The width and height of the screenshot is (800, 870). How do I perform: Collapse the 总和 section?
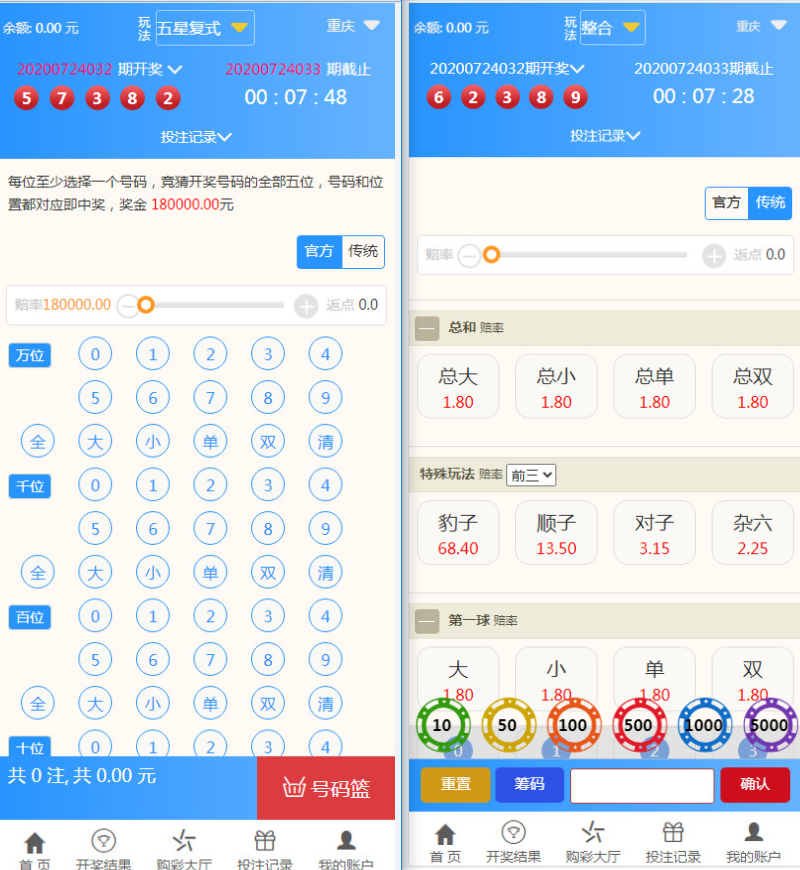click(427, 328)
